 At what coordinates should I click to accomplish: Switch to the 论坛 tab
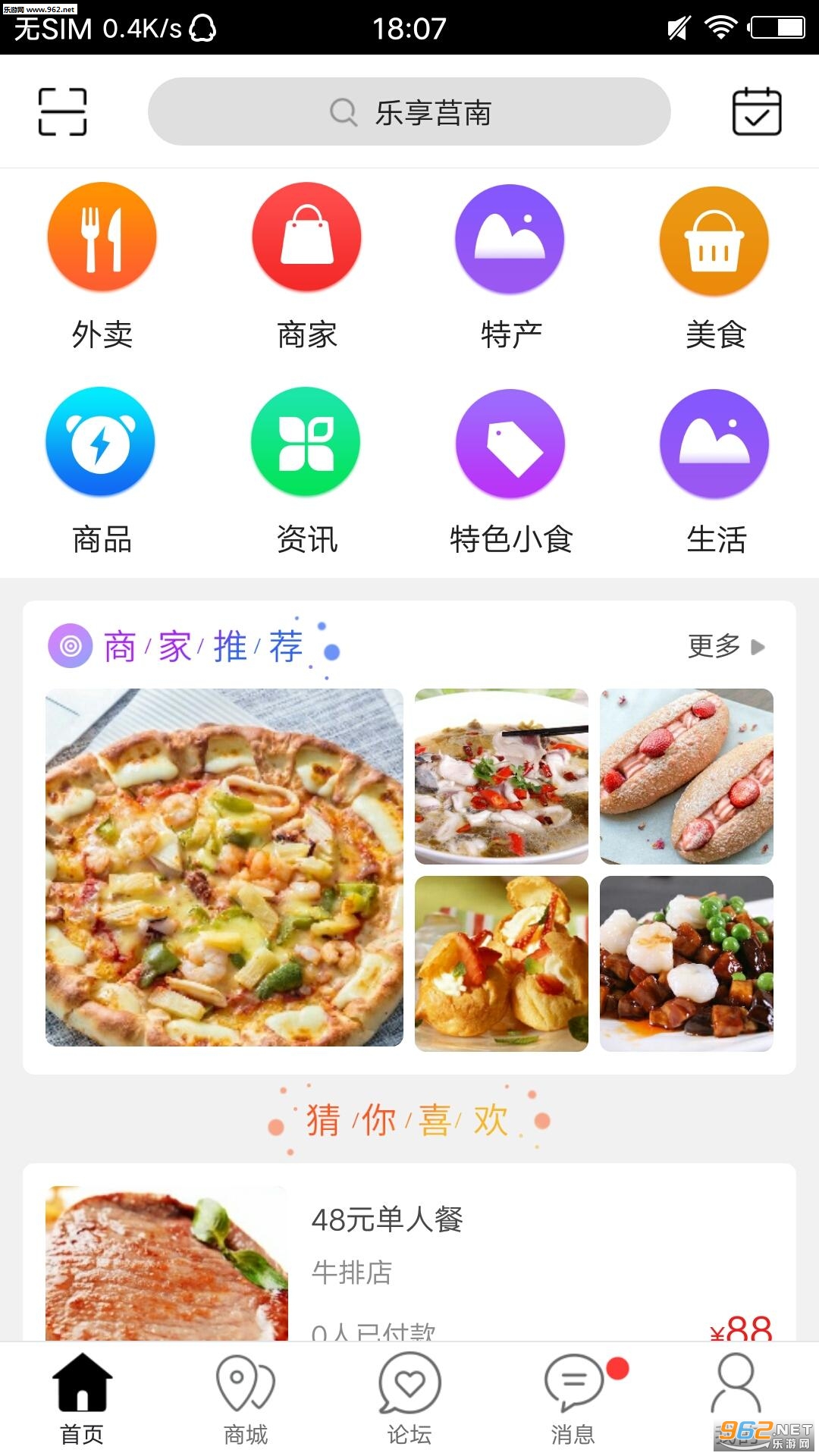(x=409, y=1399)
